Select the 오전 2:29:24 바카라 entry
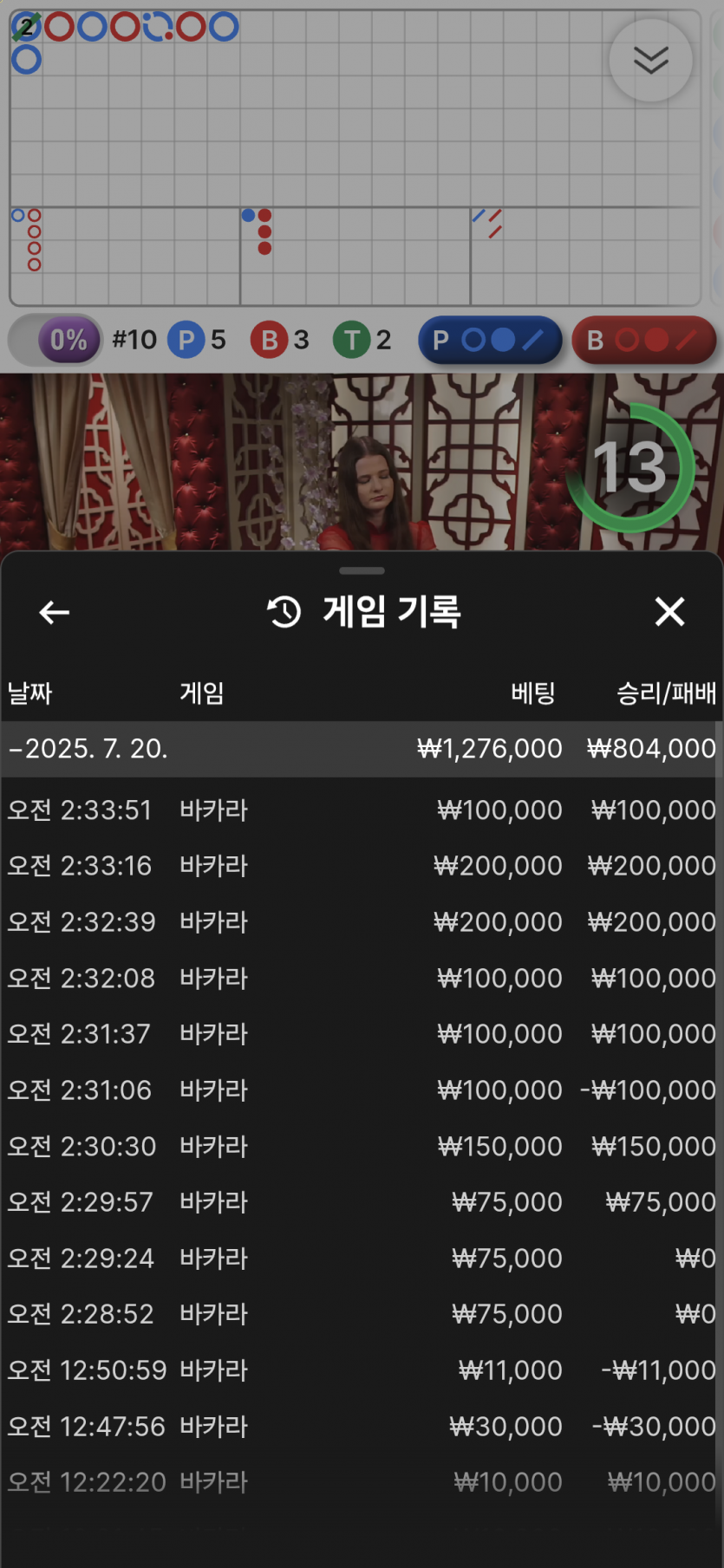 pyautogui.click(x=362, y=1259)
